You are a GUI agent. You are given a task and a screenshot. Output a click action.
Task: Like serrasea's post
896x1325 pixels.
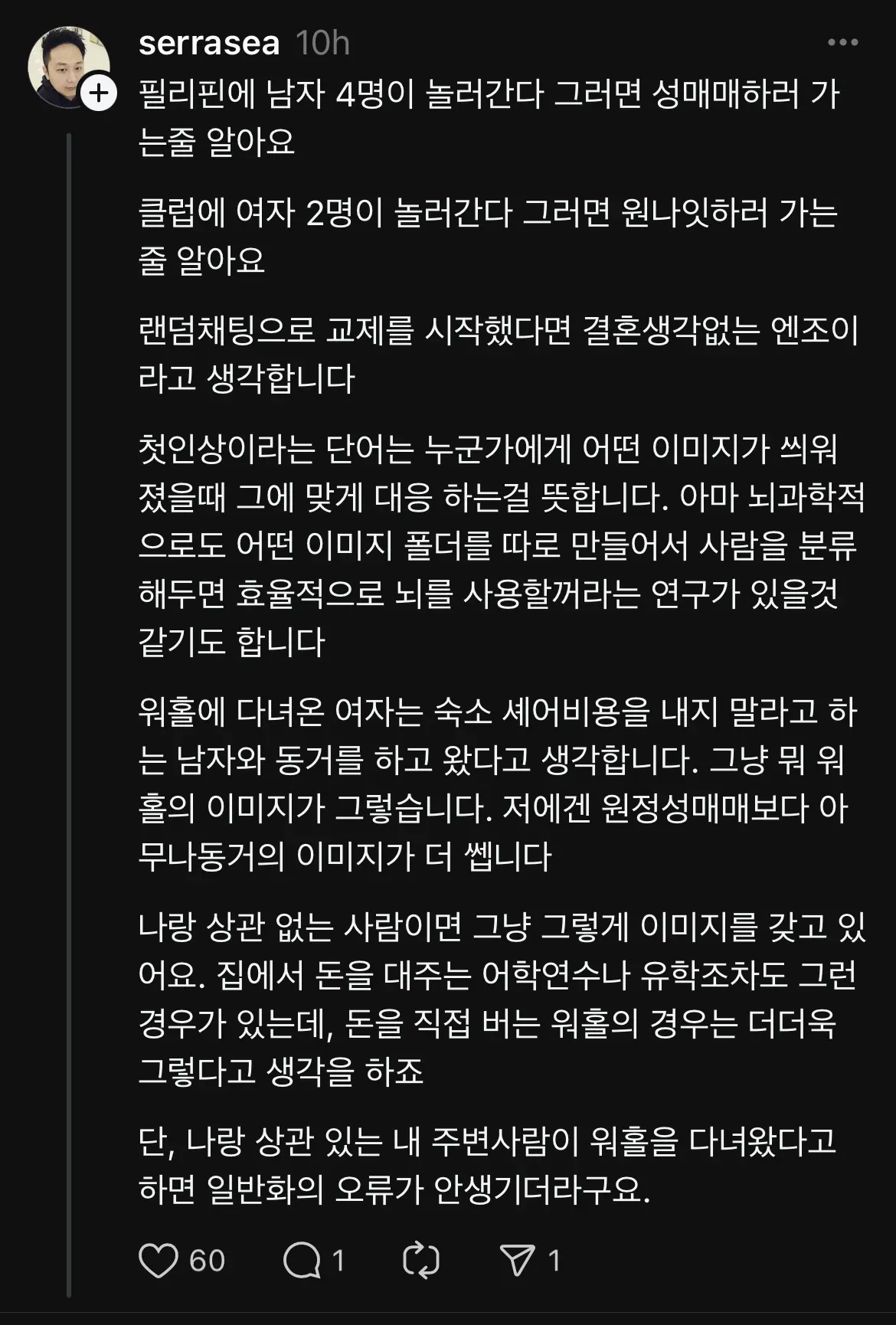coord(159,1260)
